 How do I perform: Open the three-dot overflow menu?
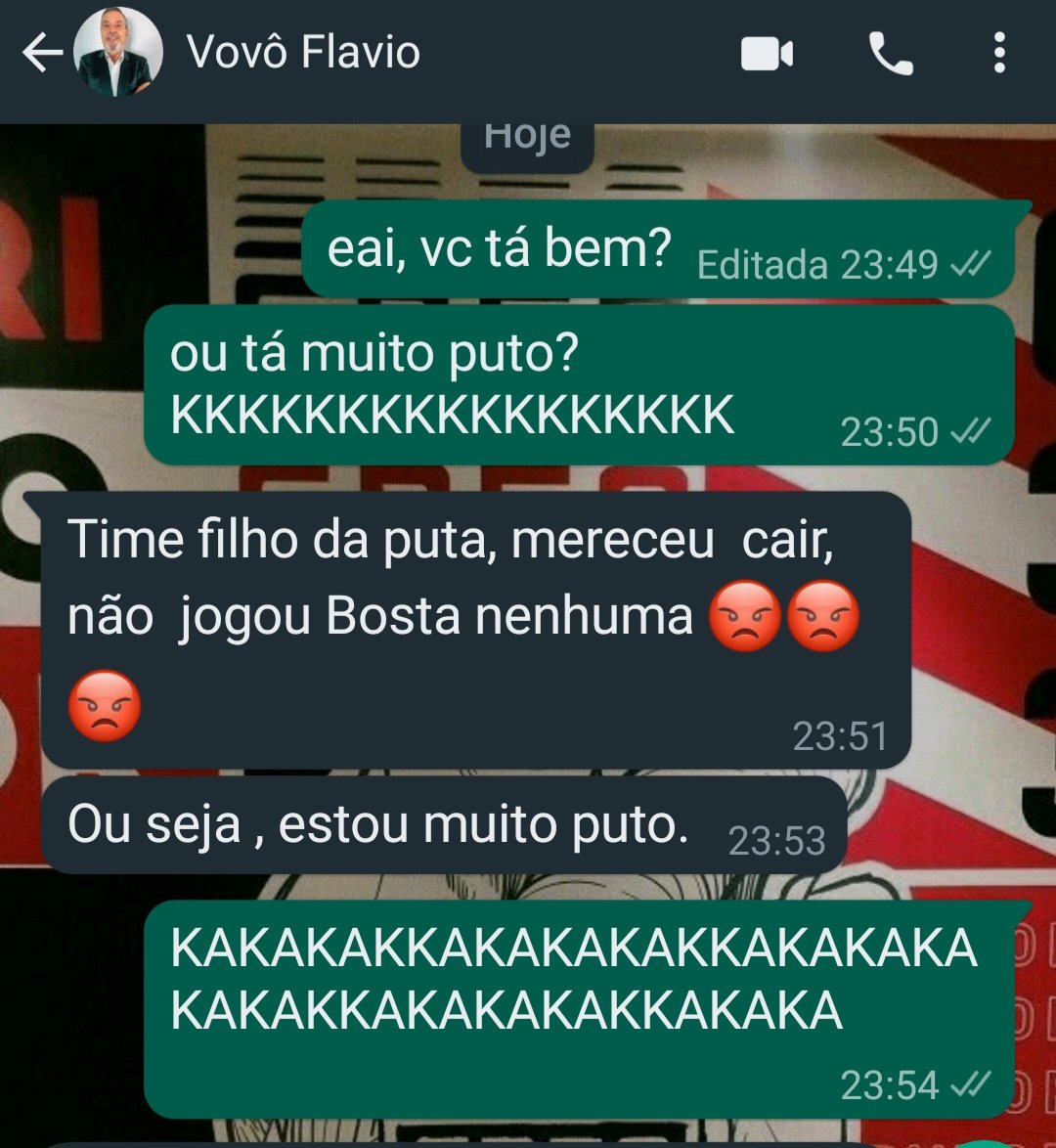tap(999, 53)
